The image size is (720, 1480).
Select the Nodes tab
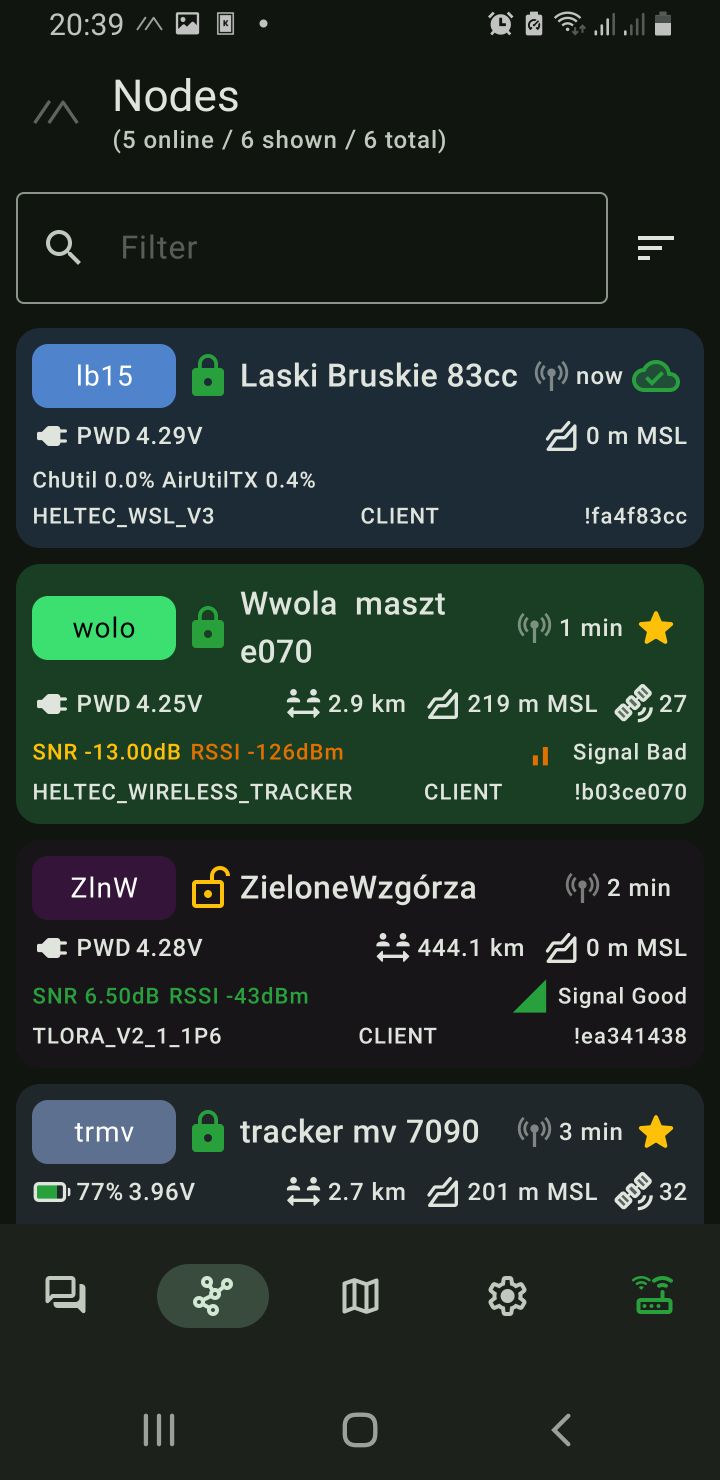pyautogui.click(x=213, y=1296)
